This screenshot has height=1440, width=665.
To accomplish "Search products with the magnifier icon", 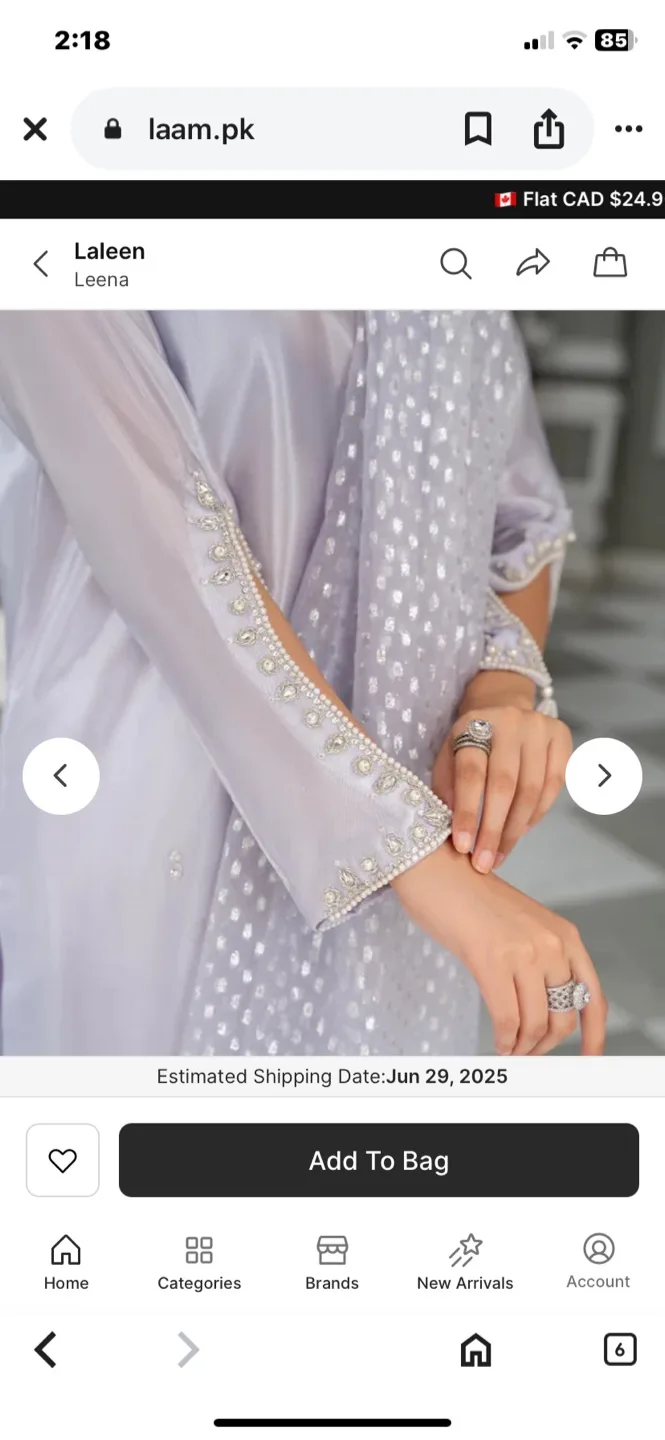I will [x=455, y=264].
